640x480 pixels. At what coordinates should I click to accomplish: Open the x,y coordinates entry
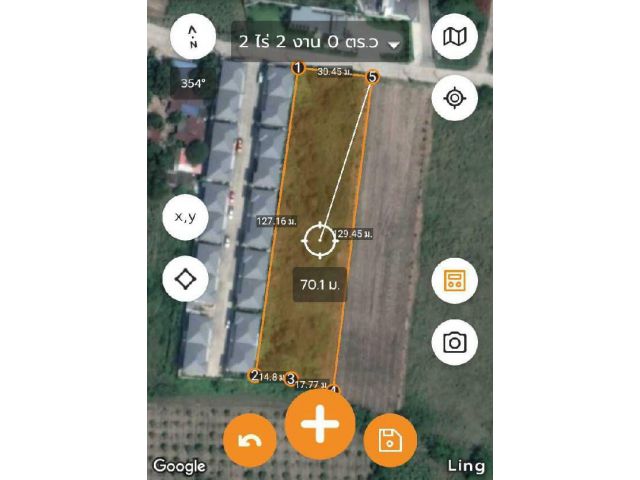(186, 217)
